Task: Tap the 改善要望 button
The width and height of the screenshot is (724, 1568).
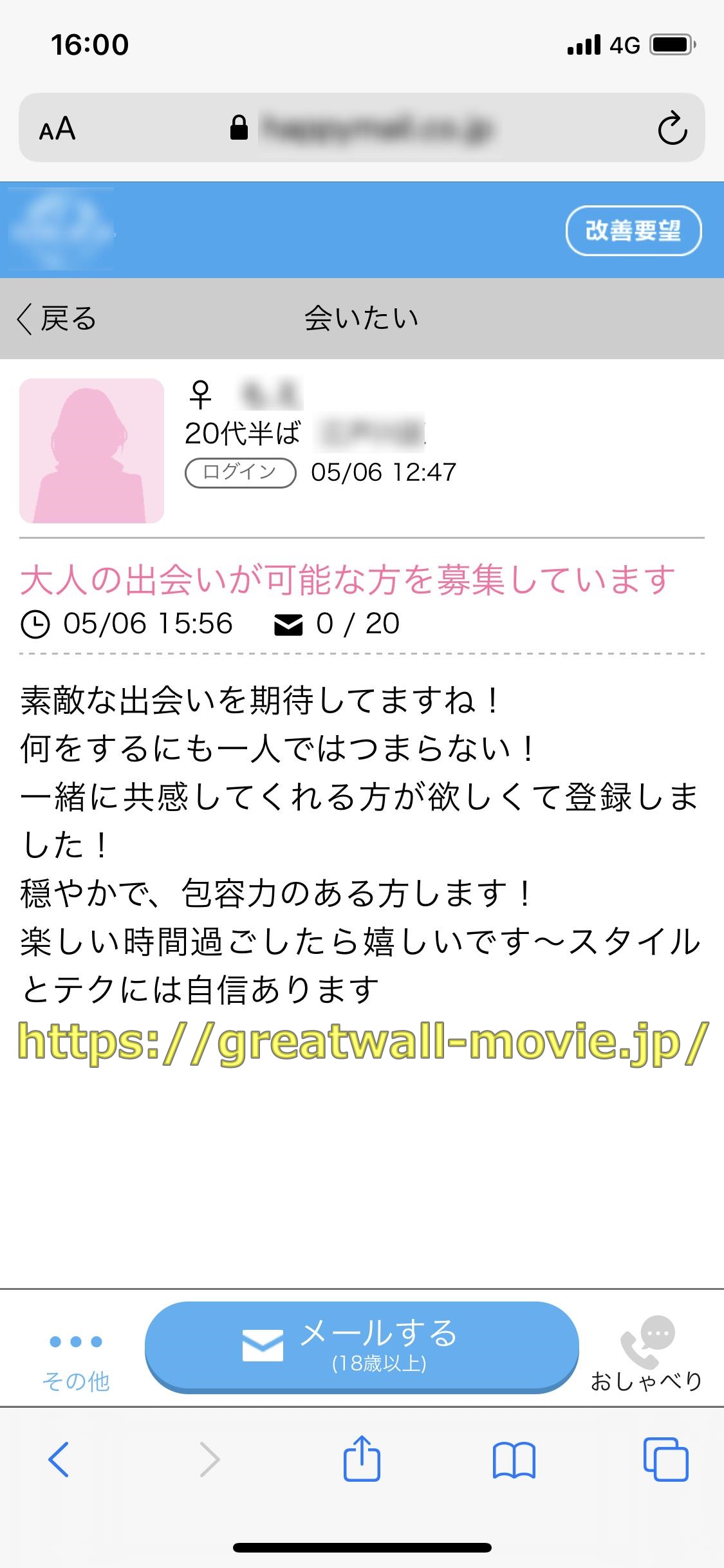Action: coord(633,230)
